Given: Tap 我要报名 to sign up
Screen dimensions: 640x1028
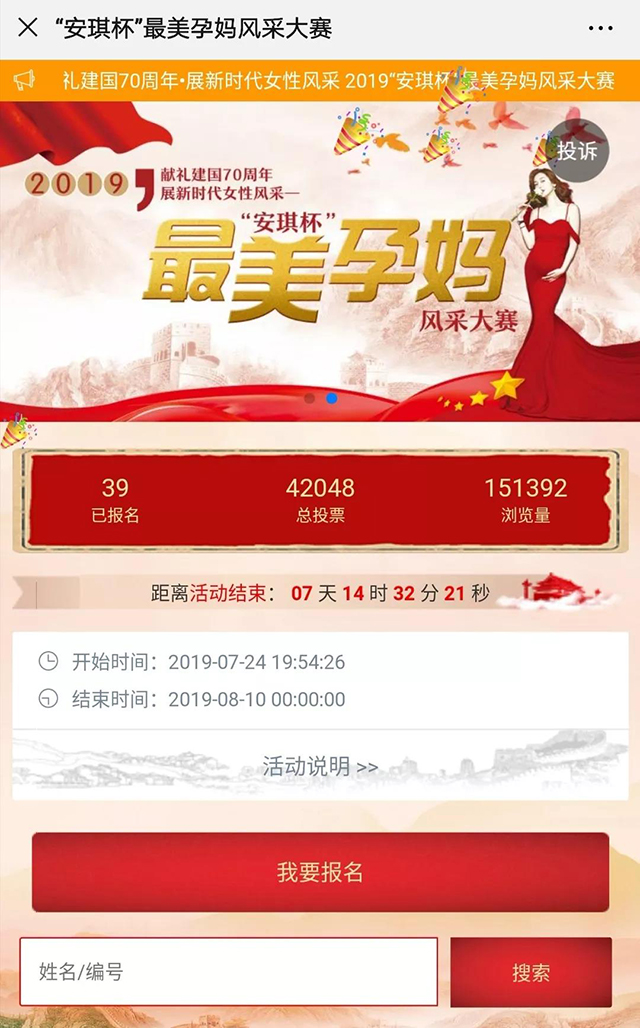Looking at the screenshot, I should pyautogui.click(x=320, y=872).
